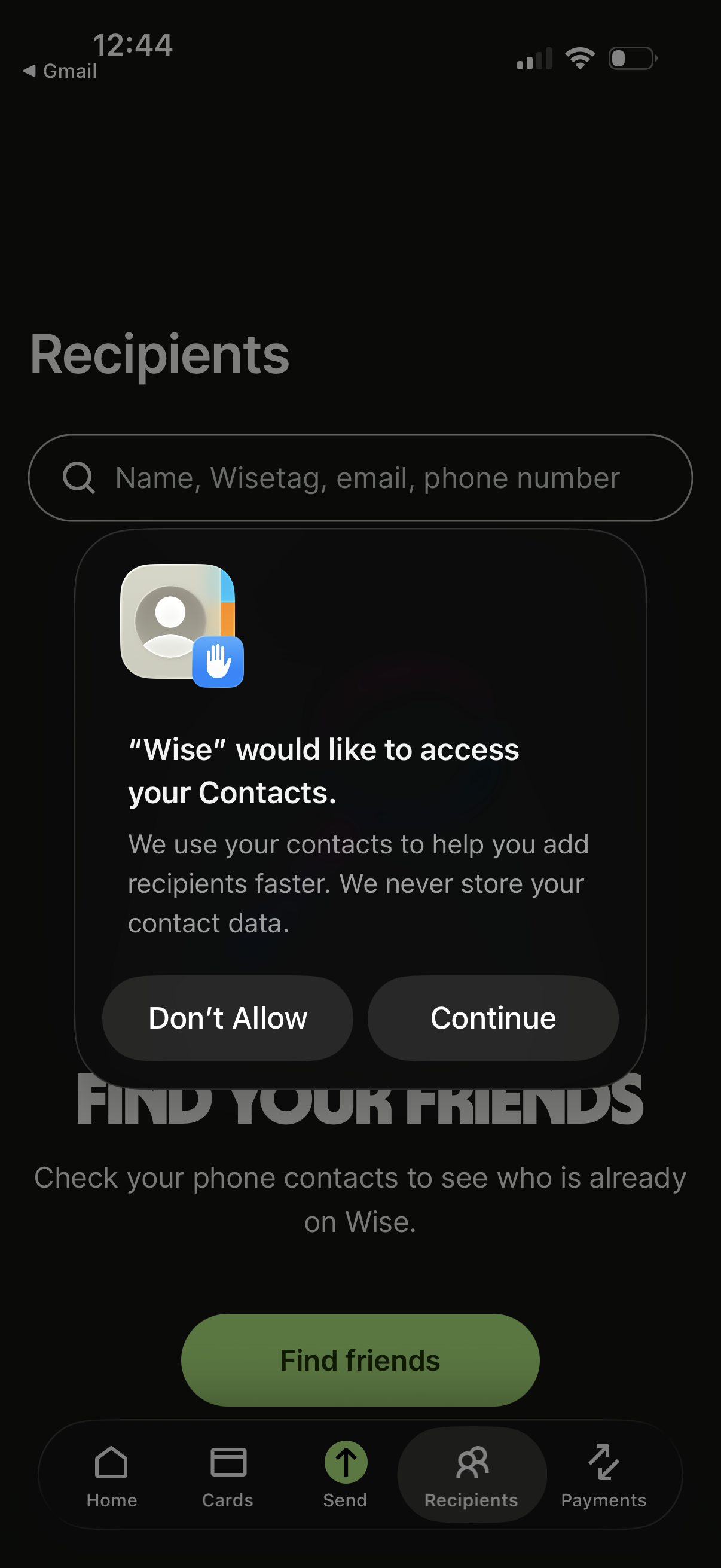Click the magnifying glass search icon
The height and width of the screenshot is (1568, 721).
click(80, 478)
